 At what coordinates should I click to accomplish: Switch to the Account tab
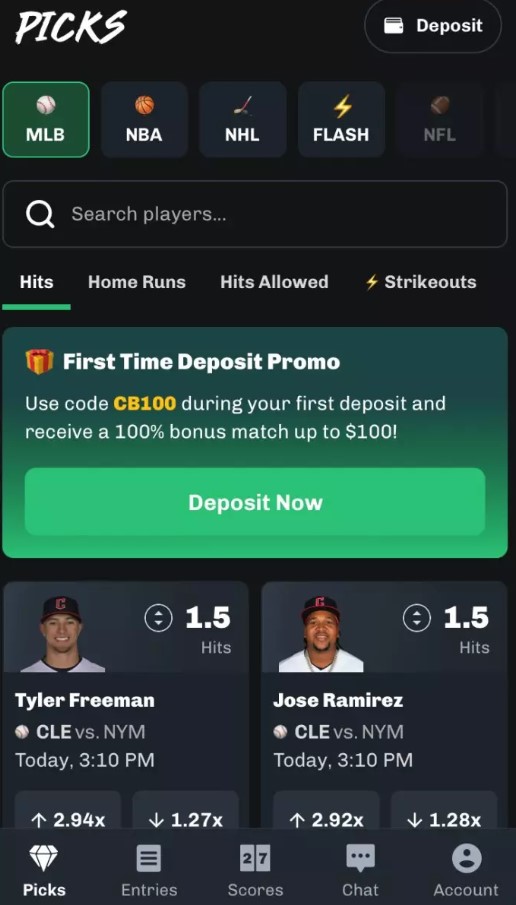tap(466, 869)
